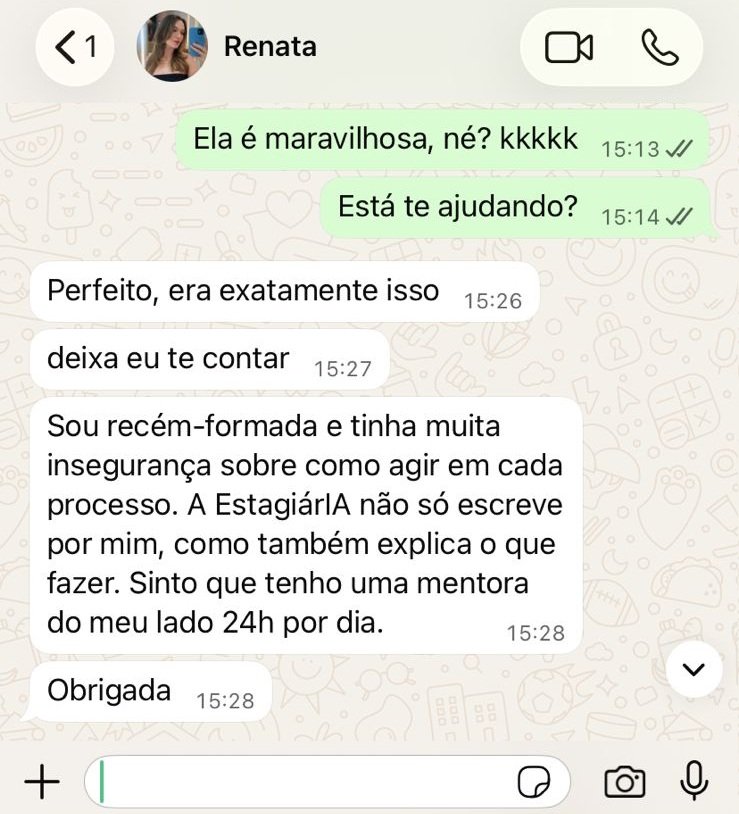Go back to the chat list
The width and height of the screenshot is (739, 814).
point(74,47)
